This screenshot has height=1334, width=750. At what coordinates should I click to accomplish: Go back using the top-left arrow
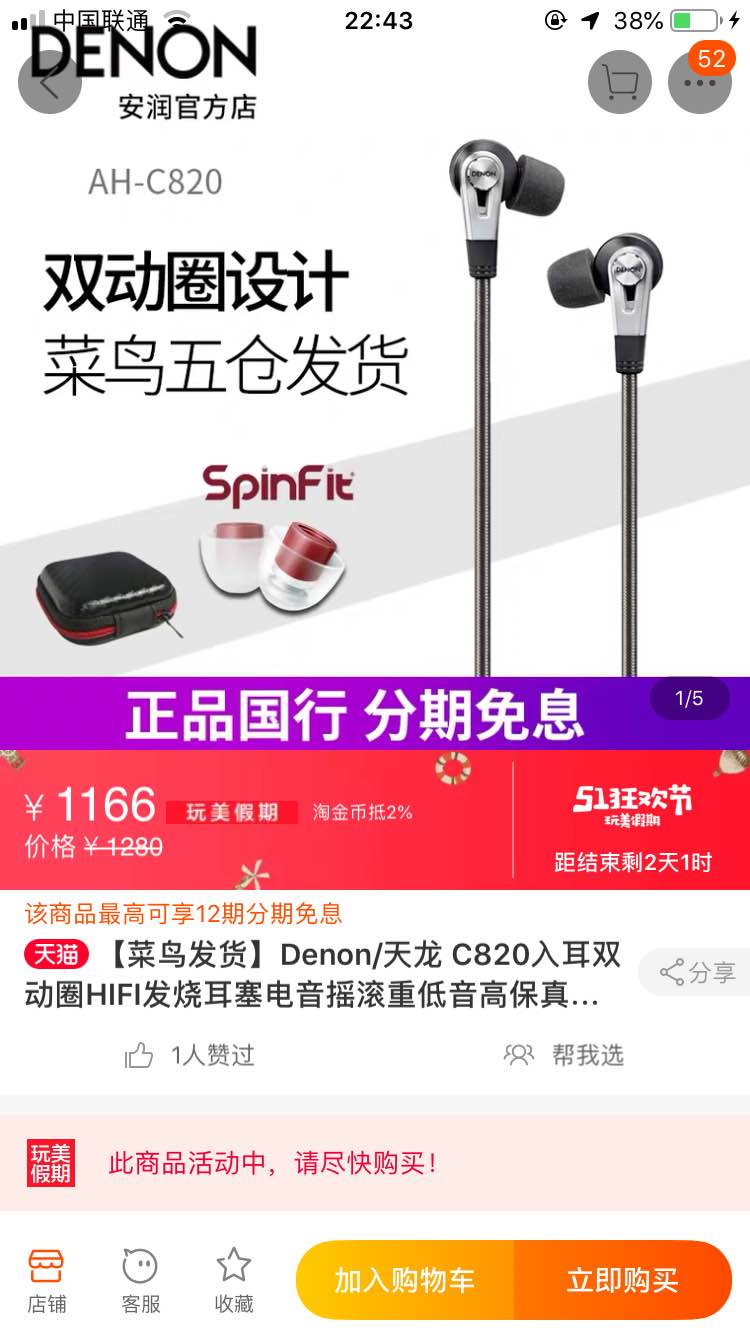[x=50, y=82]
